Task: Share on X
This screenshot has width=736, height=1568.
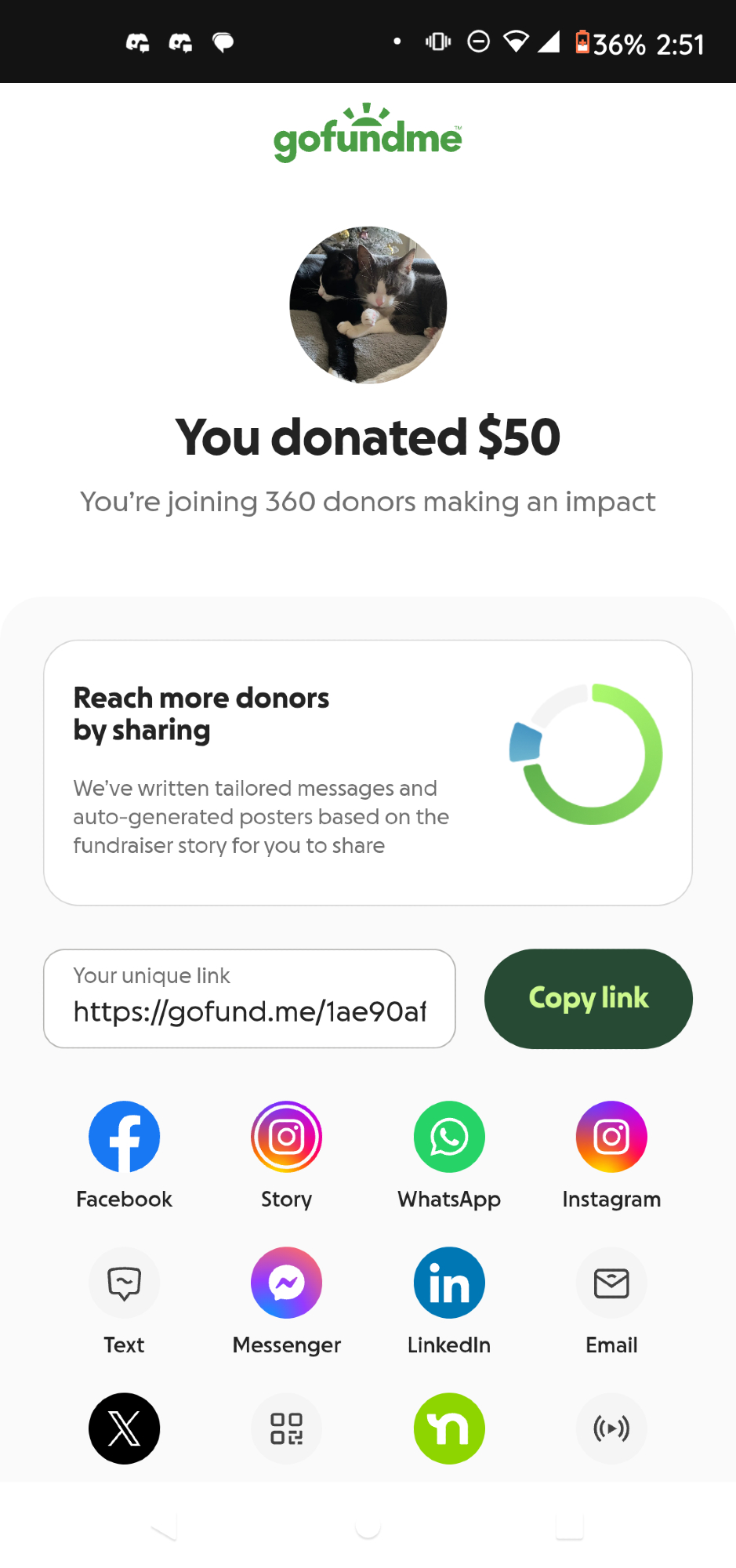Action: click(124, 1428)
